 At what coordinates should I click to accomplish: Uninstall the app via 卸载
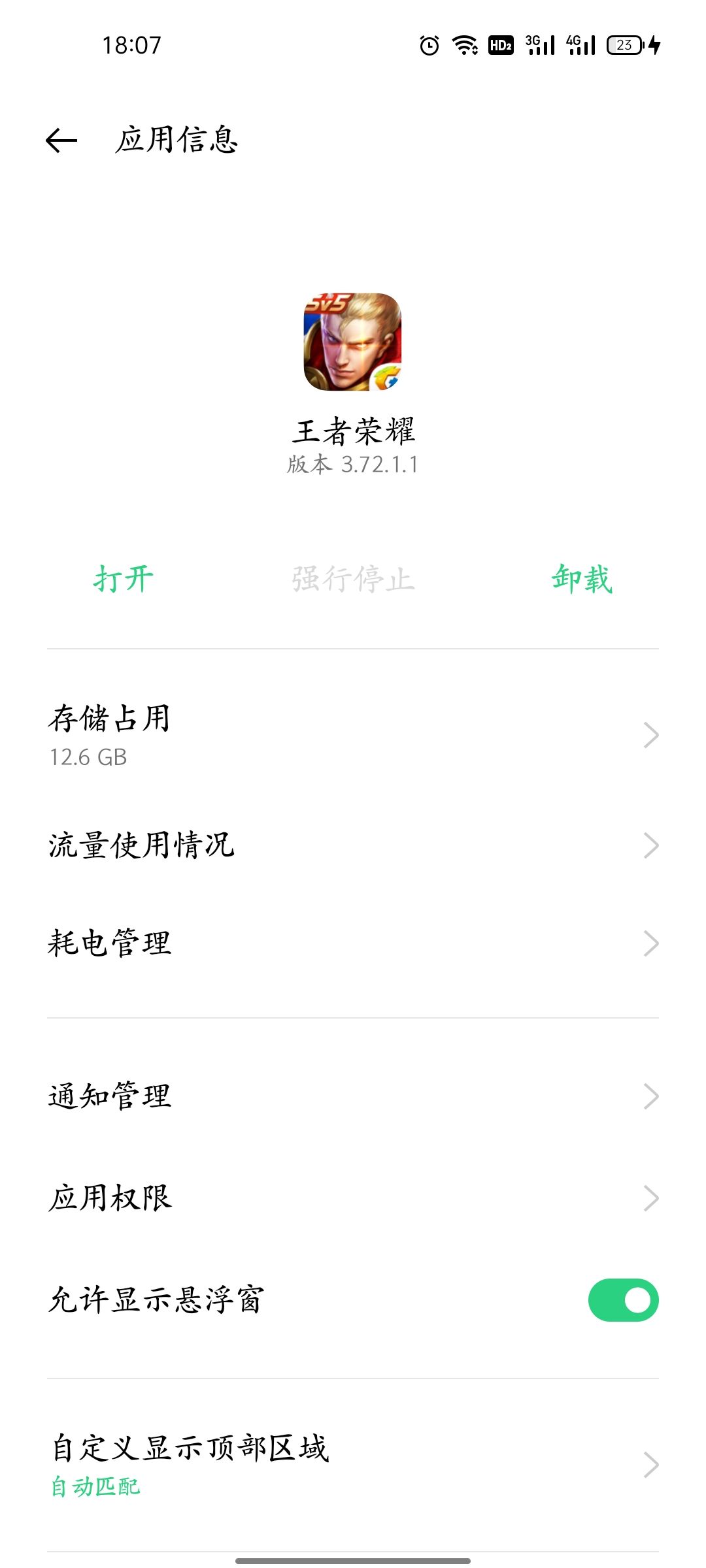point(582,579)
